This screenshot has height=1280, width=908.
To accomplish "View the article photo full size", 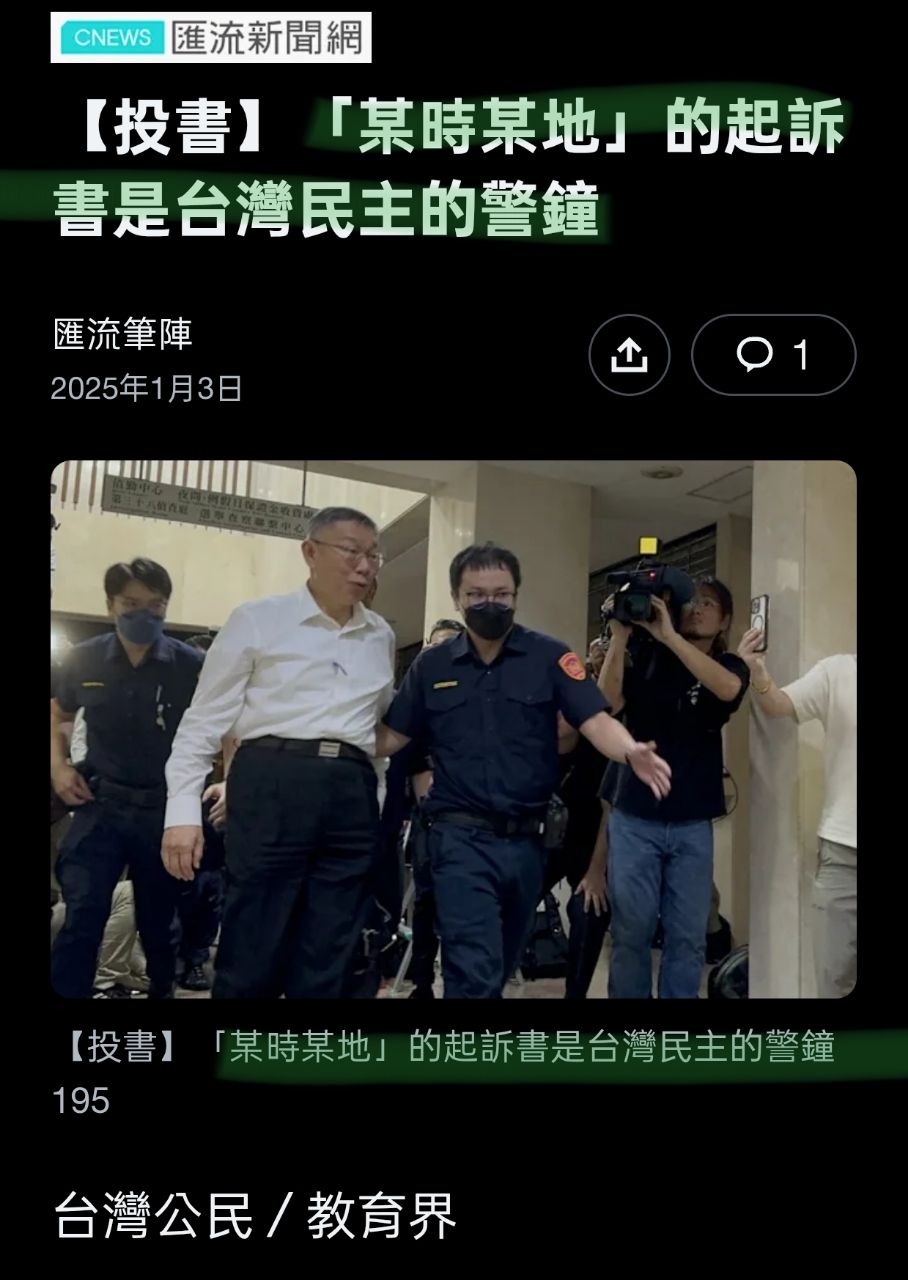I will tap(453, 728).
